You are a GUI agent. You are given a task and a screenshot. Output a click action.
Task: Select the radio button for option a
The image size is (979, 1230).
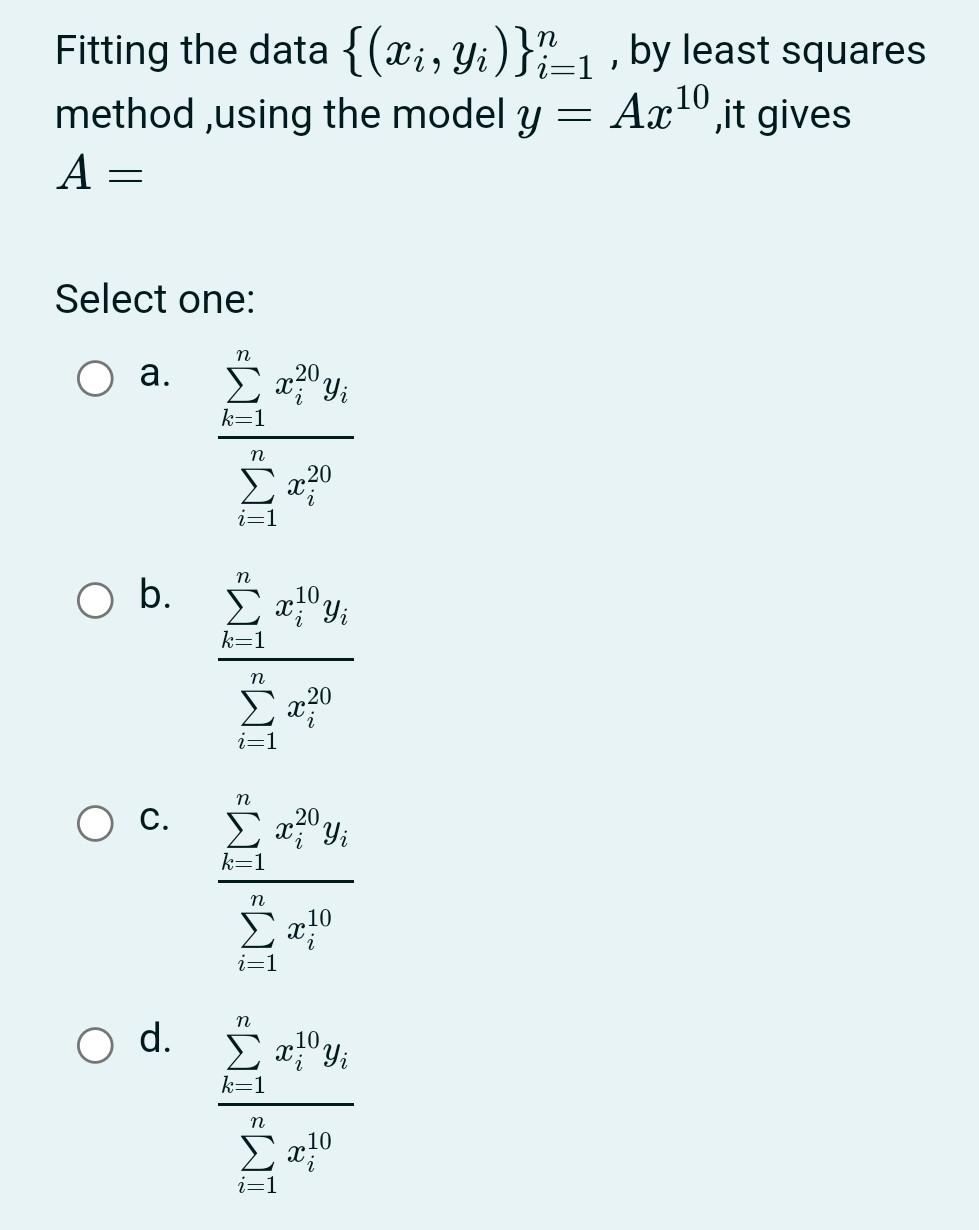pos(93,380)
